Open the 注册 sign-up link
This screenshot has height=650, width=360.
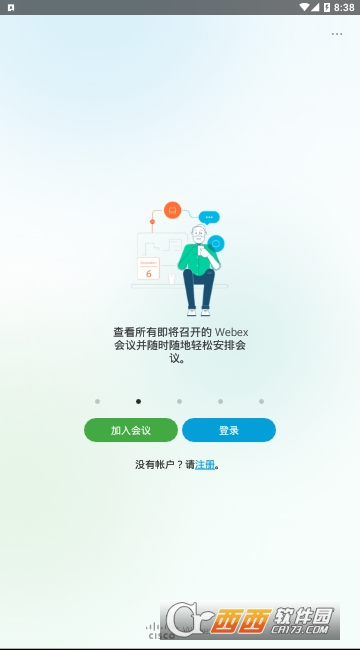pos(205,465)
